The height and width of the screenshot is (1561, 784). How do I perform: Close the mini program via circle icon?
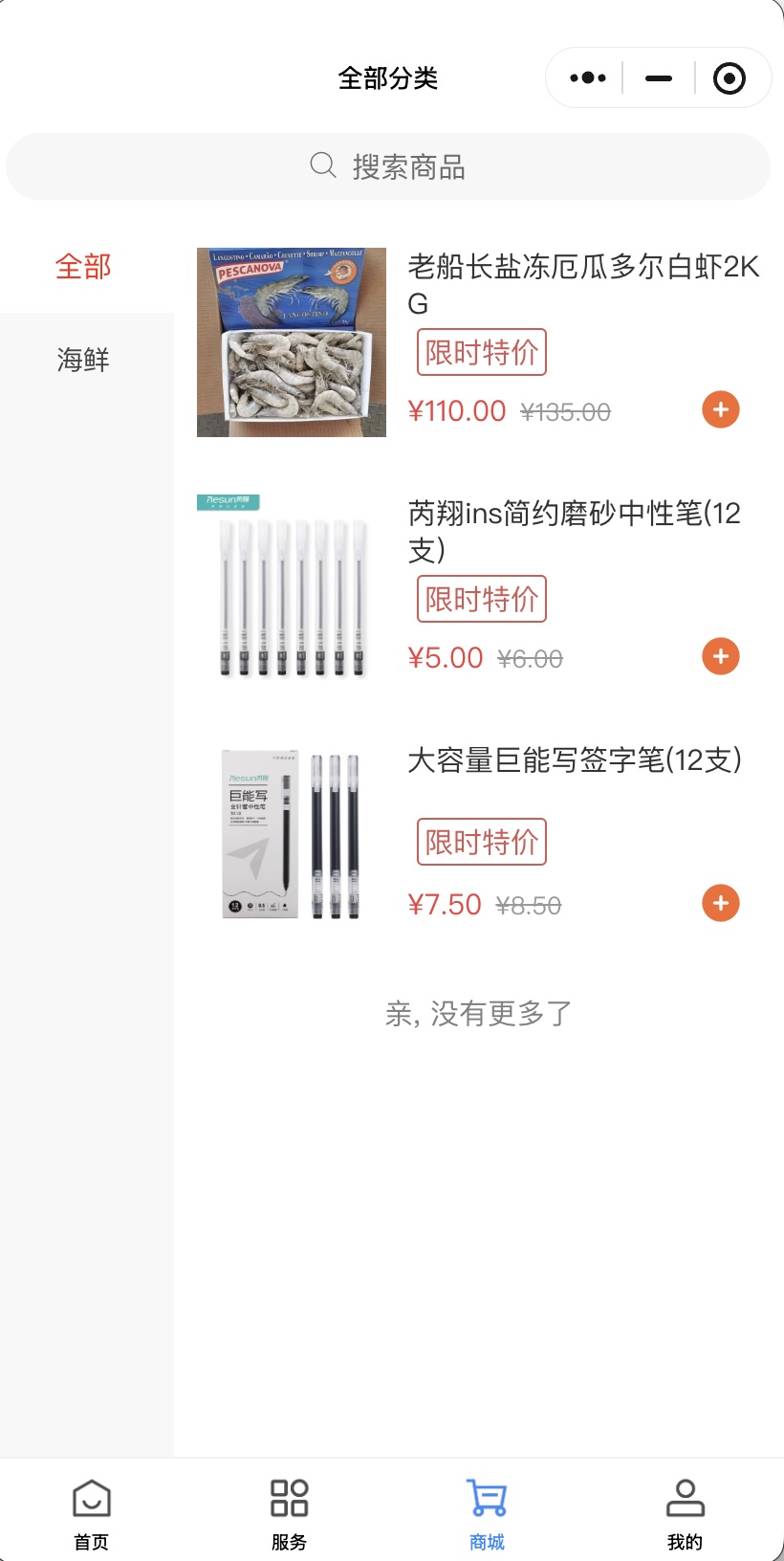coord(730,78)
